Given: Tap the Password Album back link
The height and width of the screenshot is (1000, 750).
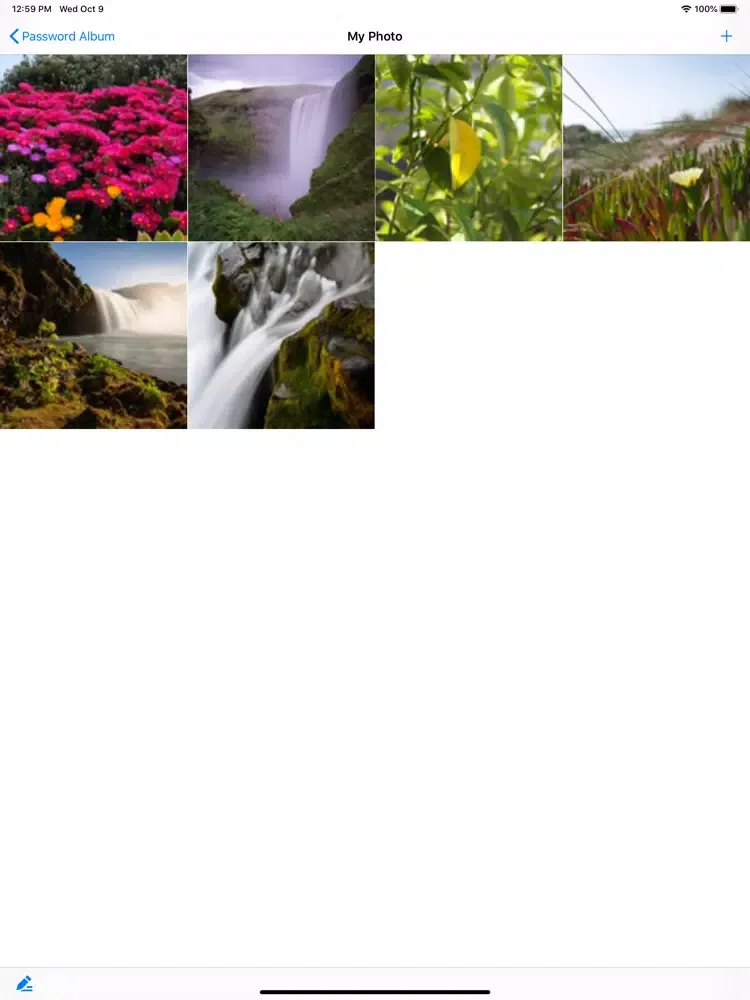Looking at the screenshot, I should (x=60, y=36).
